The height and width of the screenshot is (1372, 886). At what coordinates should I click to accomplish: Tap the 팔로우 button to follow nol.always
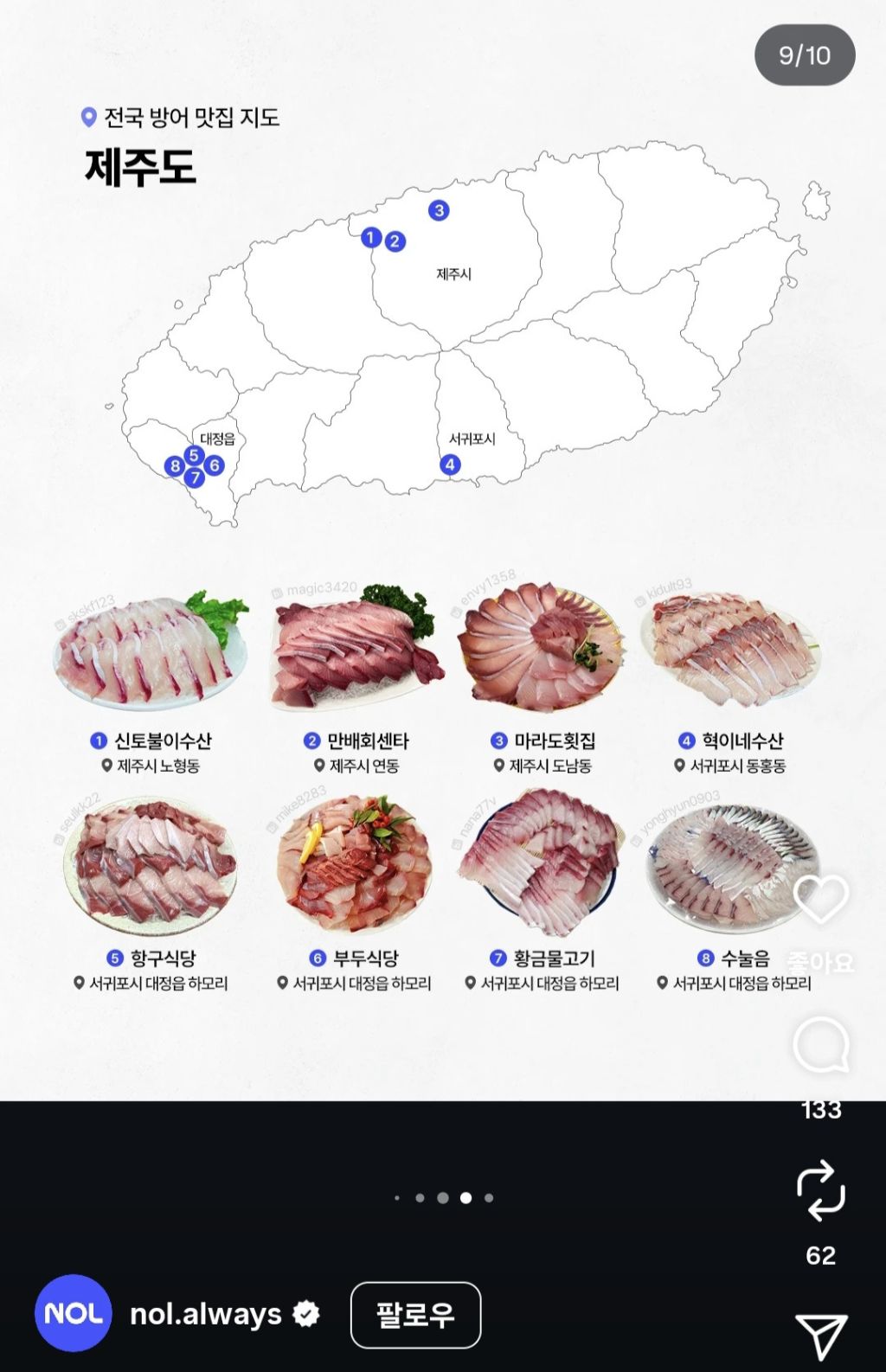415,1315
